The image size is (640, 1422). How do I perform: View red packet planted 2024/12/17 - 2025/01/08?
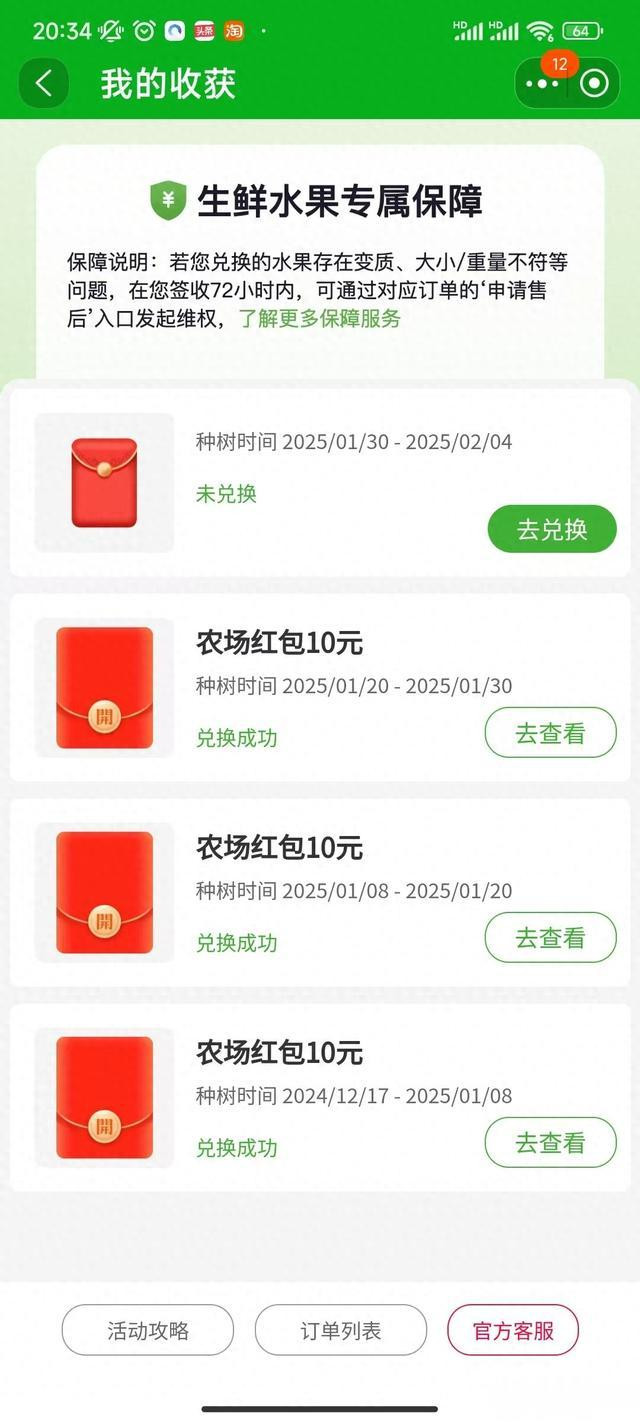click(x=550, y=1142)
